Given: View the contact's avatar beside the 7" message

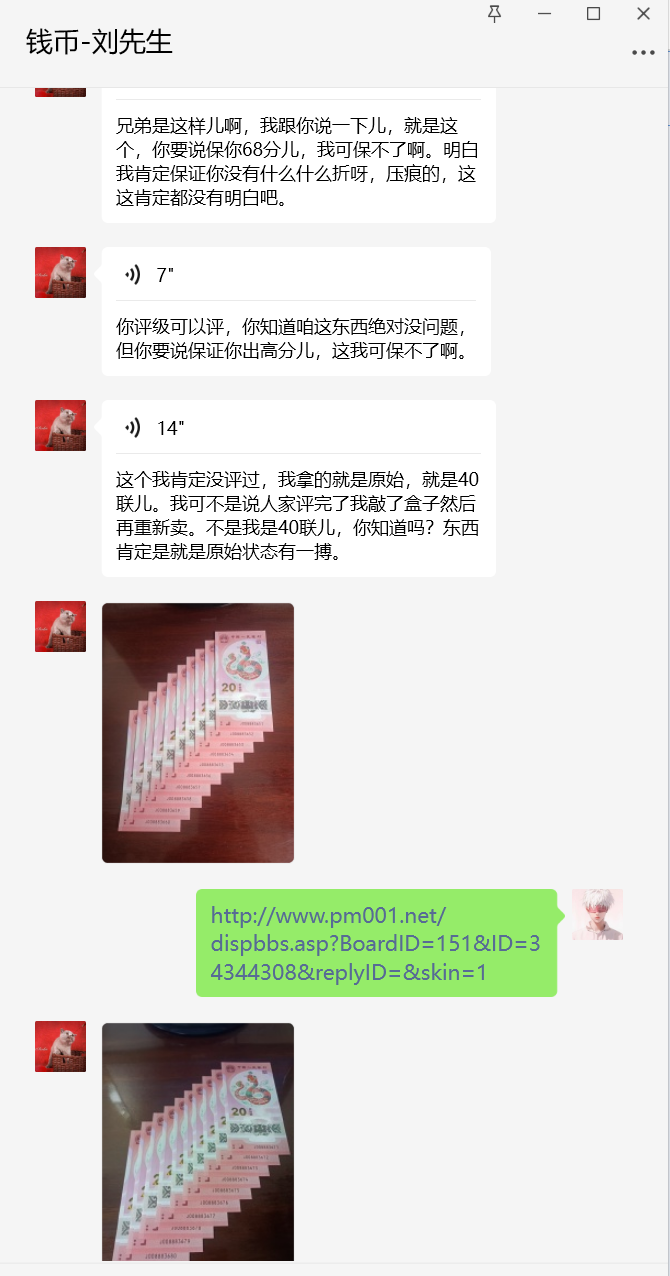Looking at the screenshot, I should point(60,273).
